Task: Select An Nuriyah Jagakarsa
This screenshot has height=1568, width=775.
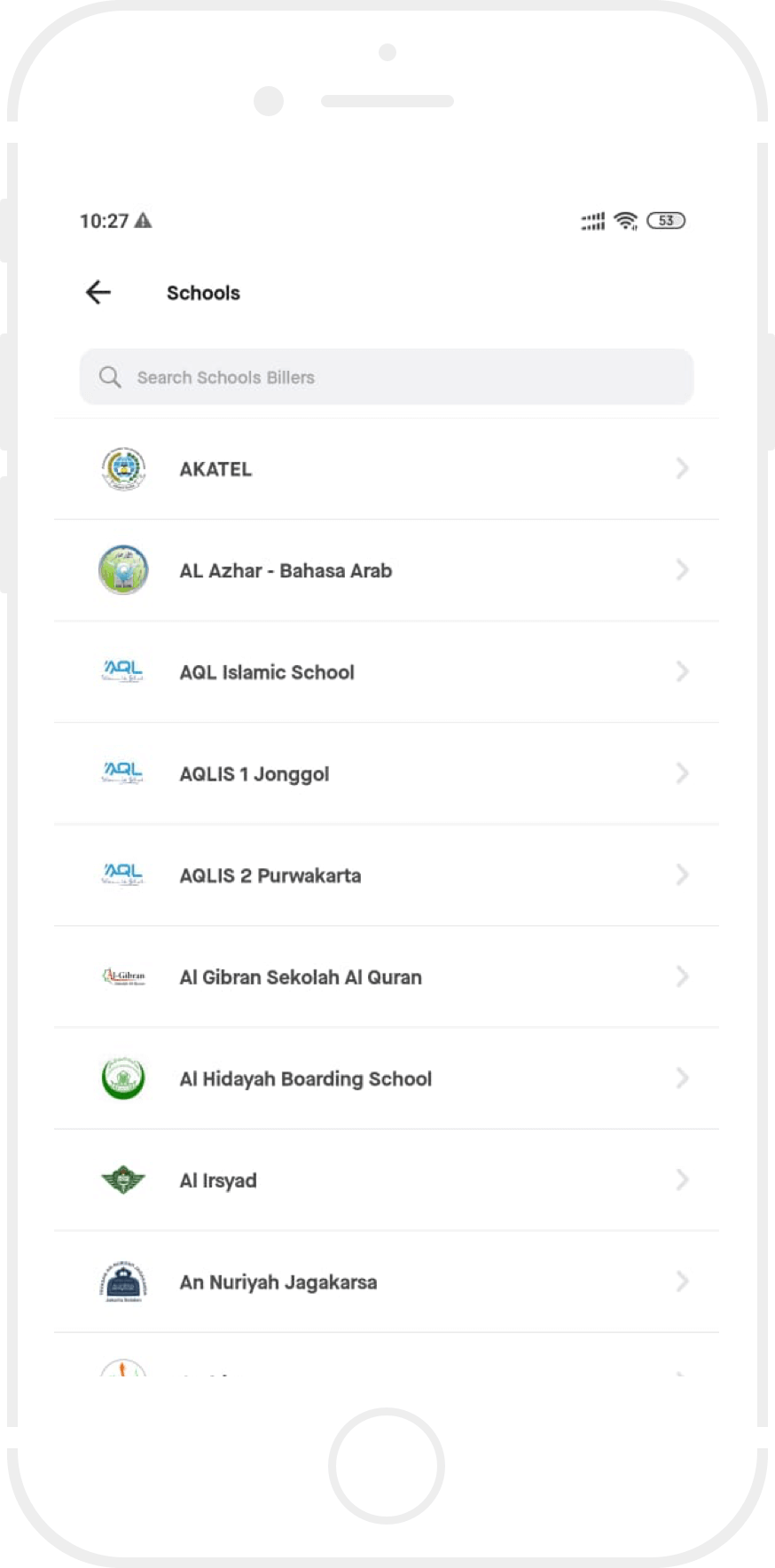Action: (x=387, y=1282)
